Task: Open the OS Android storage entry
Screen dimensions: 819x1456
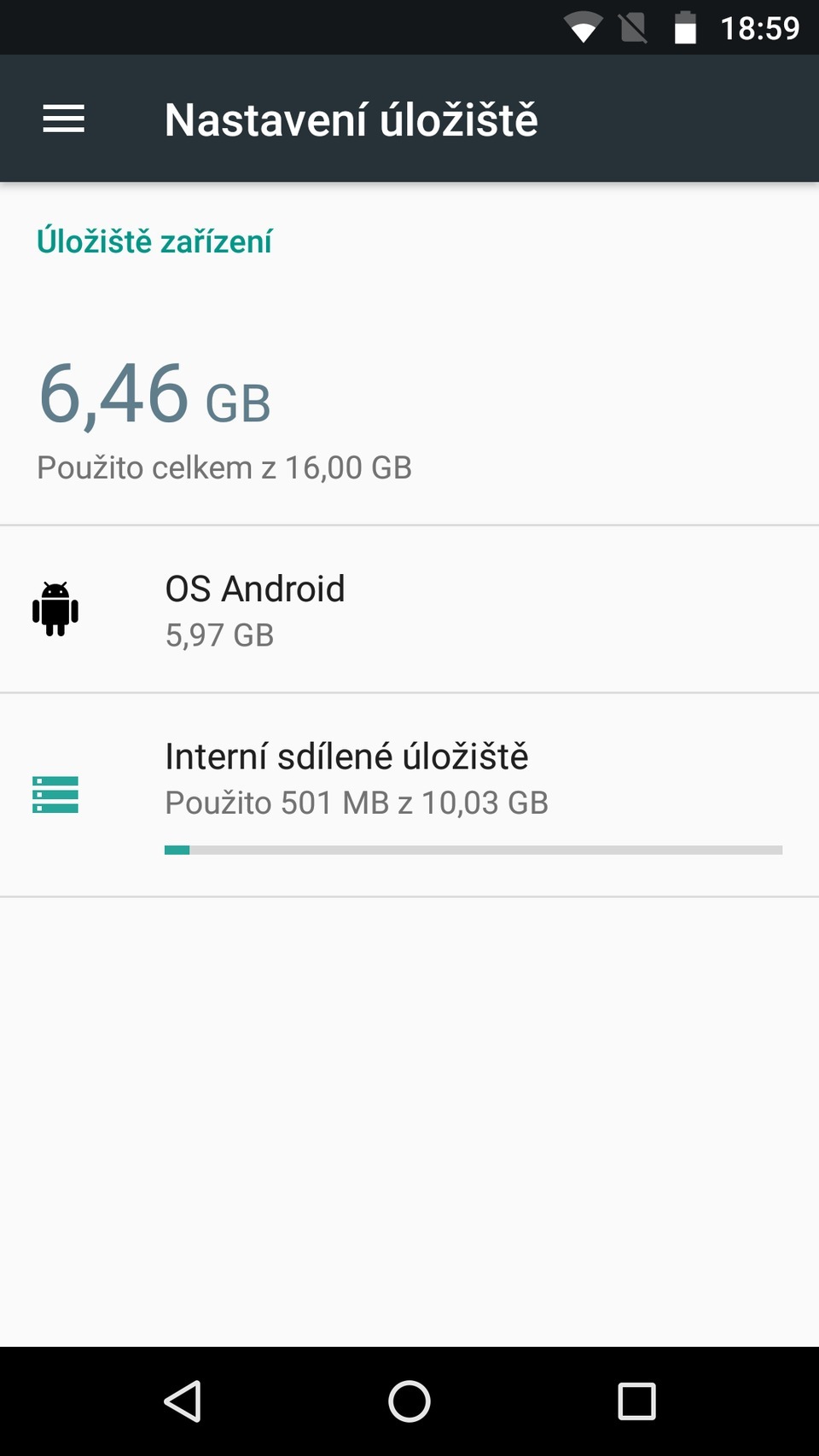Action: (409, 608)
